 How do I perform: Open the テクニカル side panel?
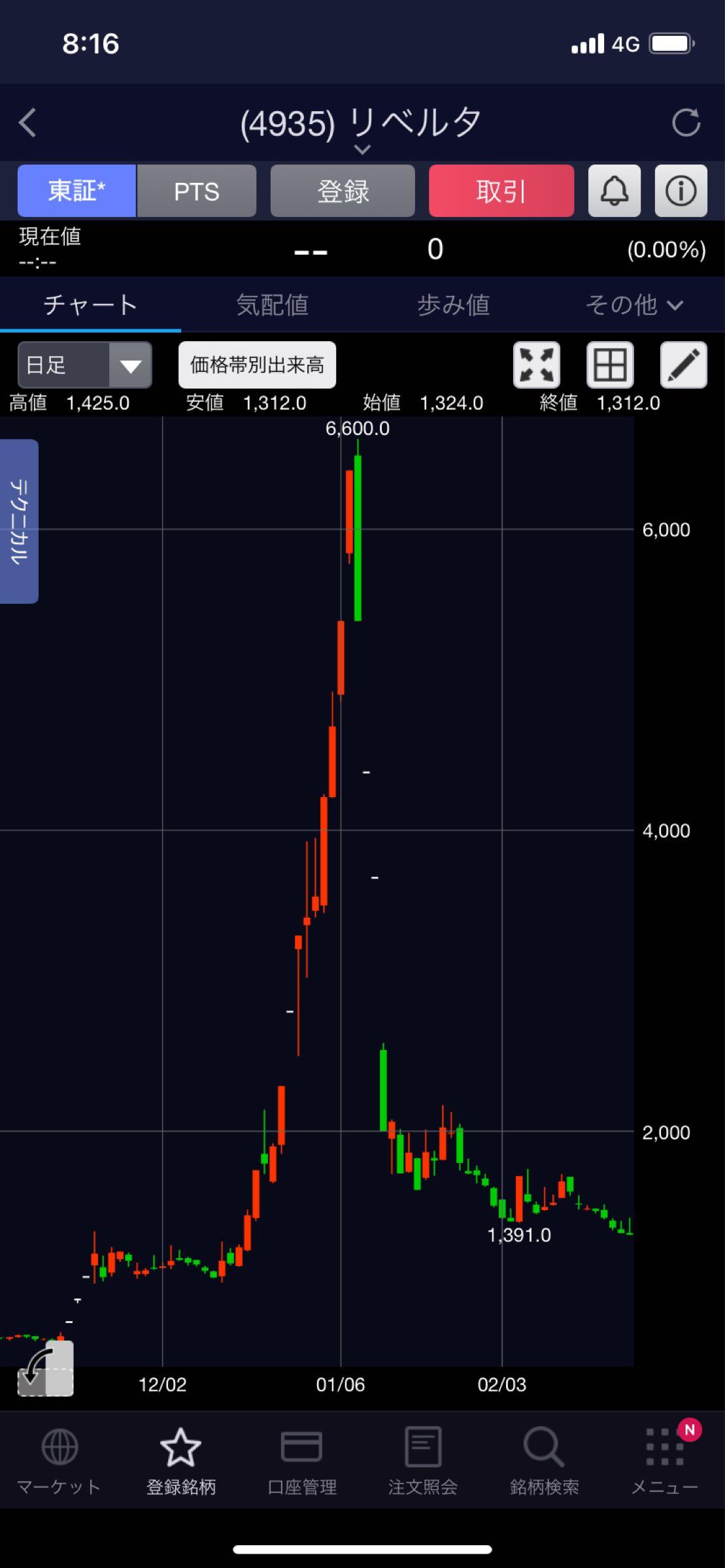point(19,521)
